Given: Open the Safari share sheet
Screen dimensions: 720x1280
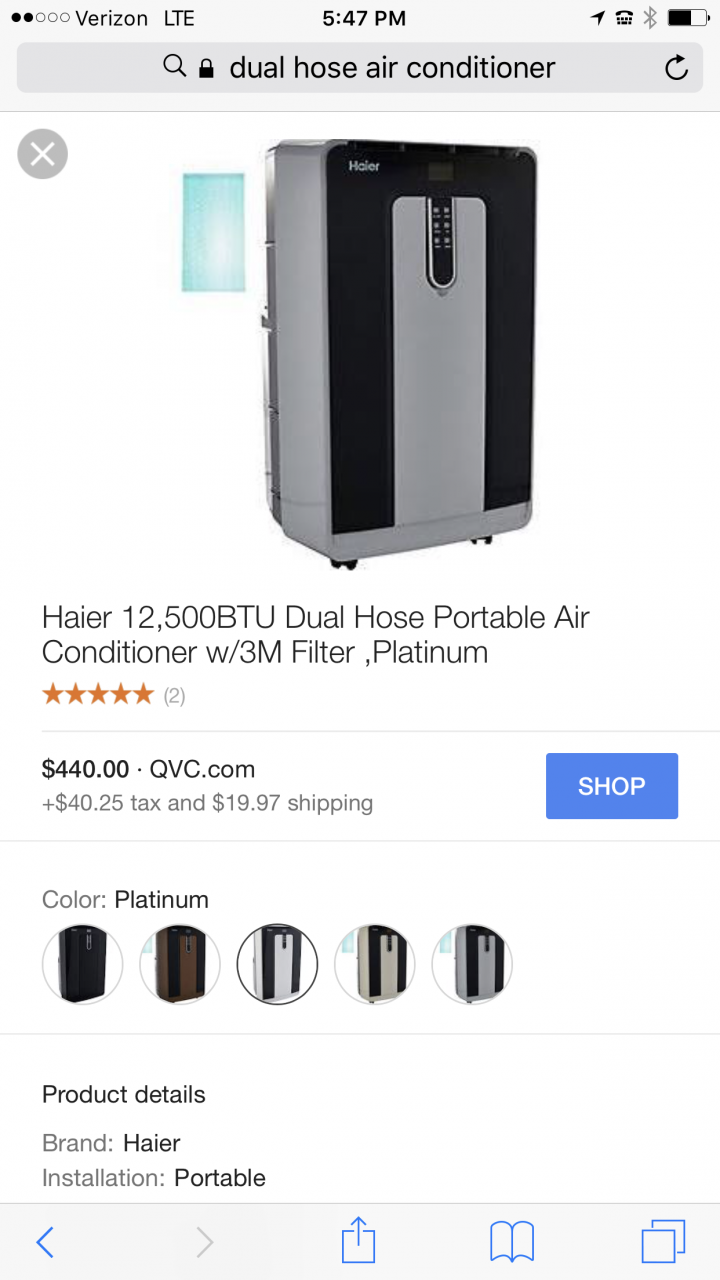Looking at the screenshot, I should [358, 1242].
